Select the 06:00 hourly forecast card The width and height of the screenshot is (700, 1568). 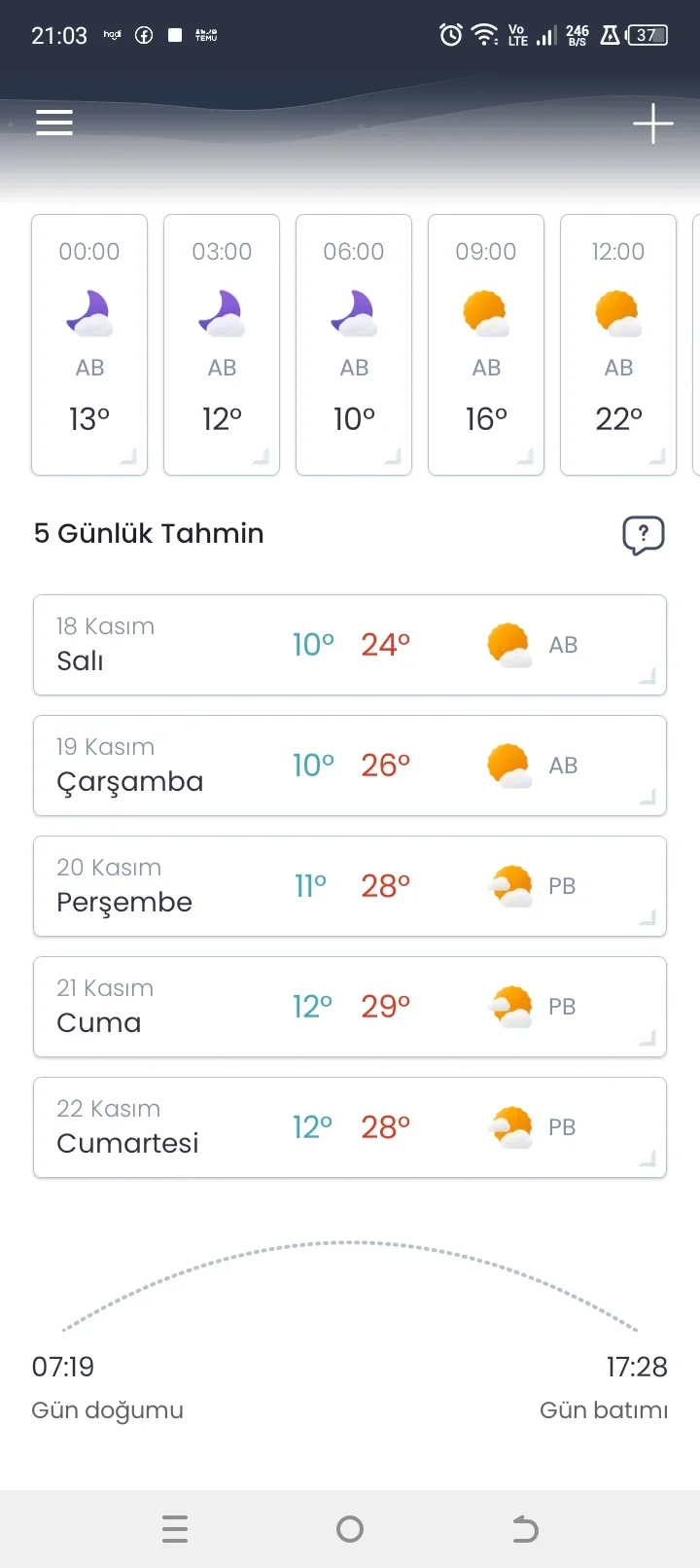pyautogui.click(x=354, y=344)
